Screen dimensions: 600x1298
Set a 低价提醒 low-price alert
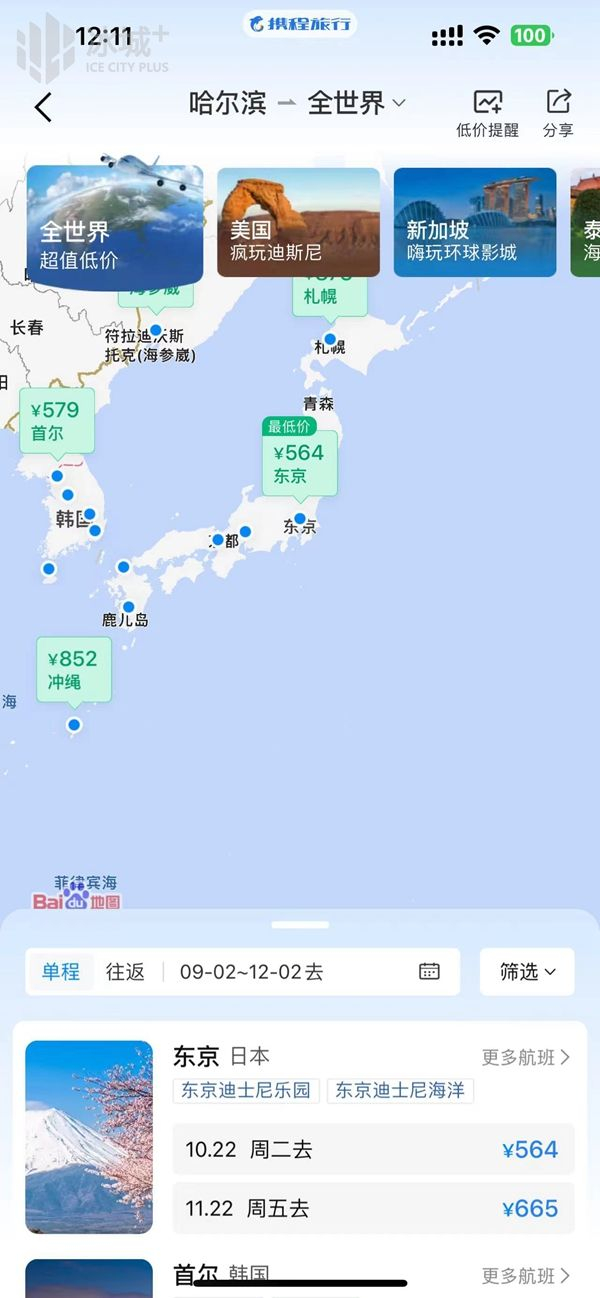pos(487,113)
